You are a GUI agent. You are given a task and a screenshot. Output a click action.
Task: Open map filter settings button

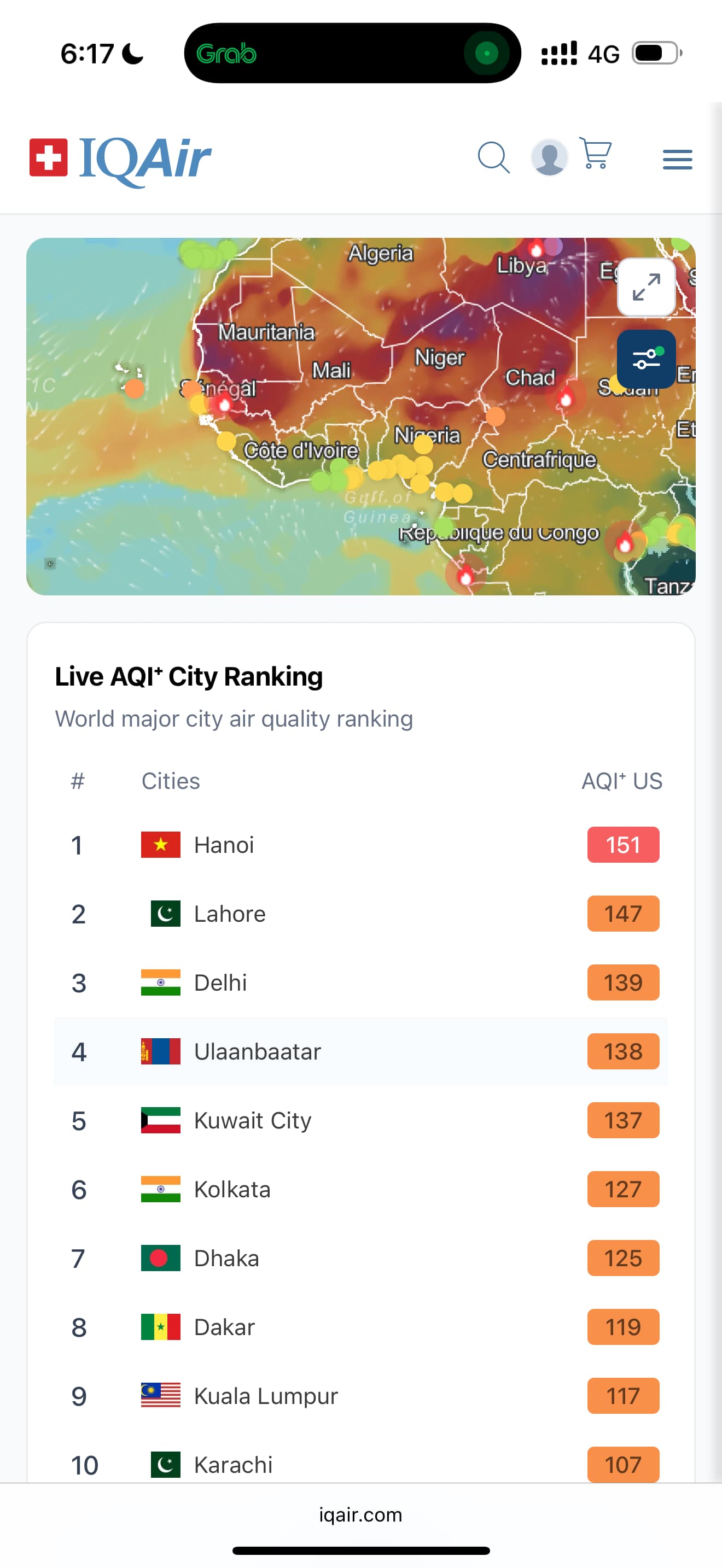click(646, 359)
